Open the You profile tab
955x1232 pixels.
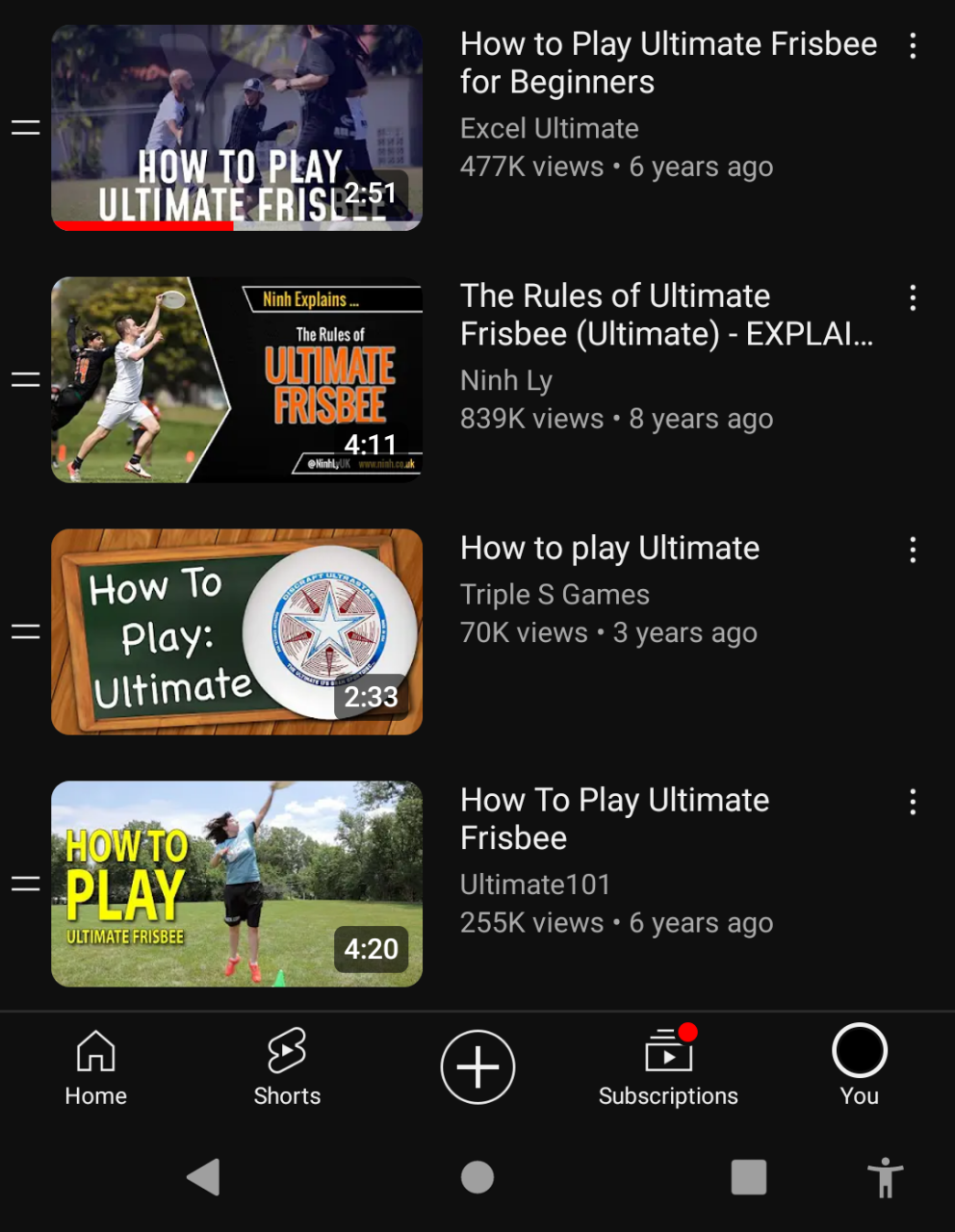859,1067
